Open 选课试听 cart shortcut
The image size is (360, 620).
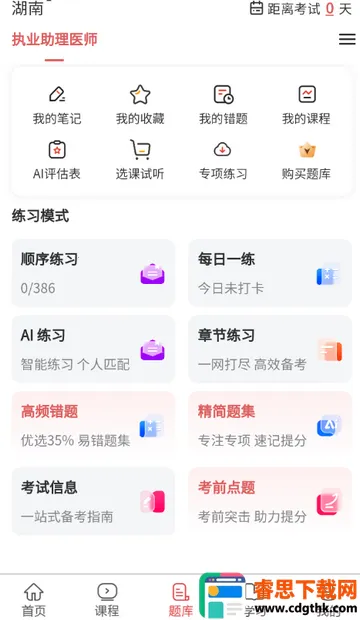[x=140, y=160]
